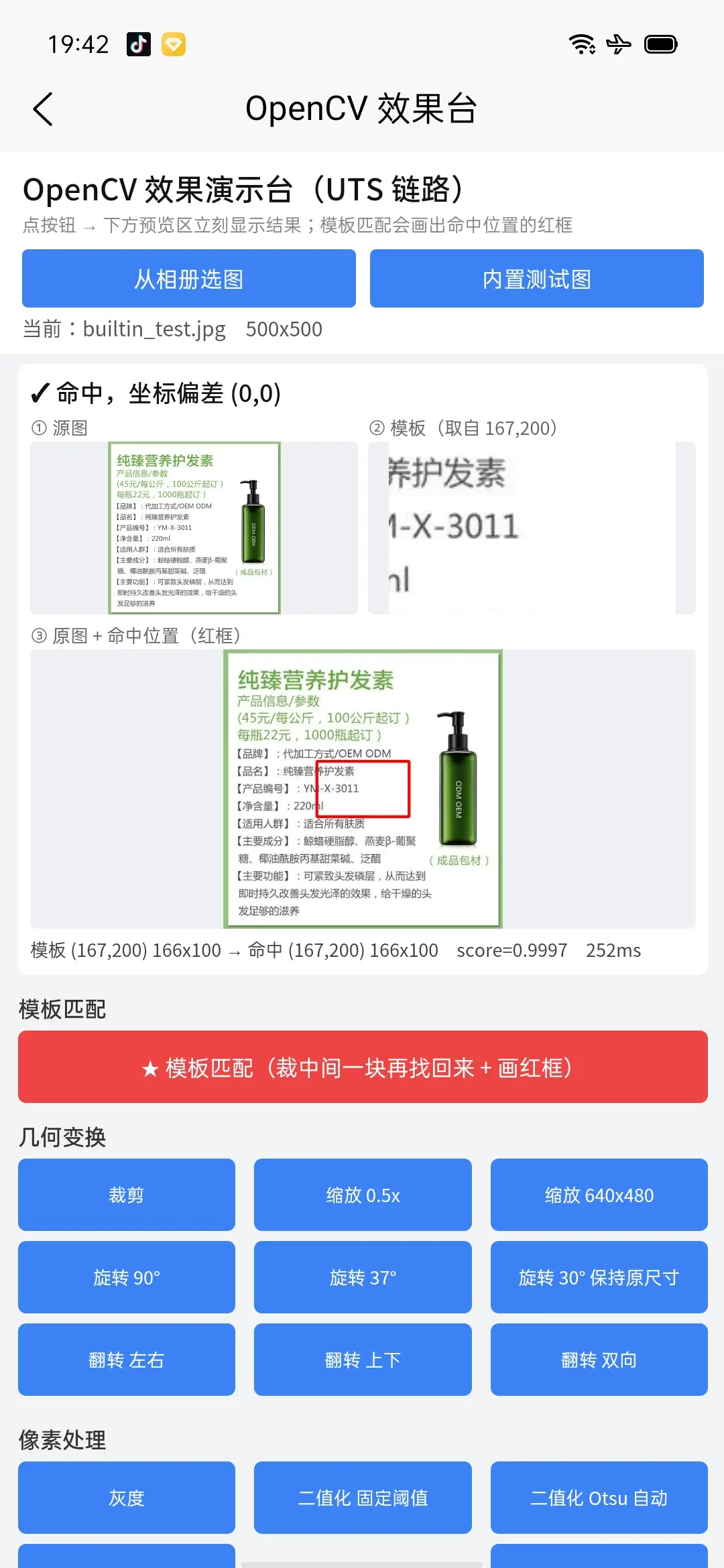This screenshot has height=1568, width=724.
Task: Tap 从相册选图 to pick from album
Action: tap(189, 279)
